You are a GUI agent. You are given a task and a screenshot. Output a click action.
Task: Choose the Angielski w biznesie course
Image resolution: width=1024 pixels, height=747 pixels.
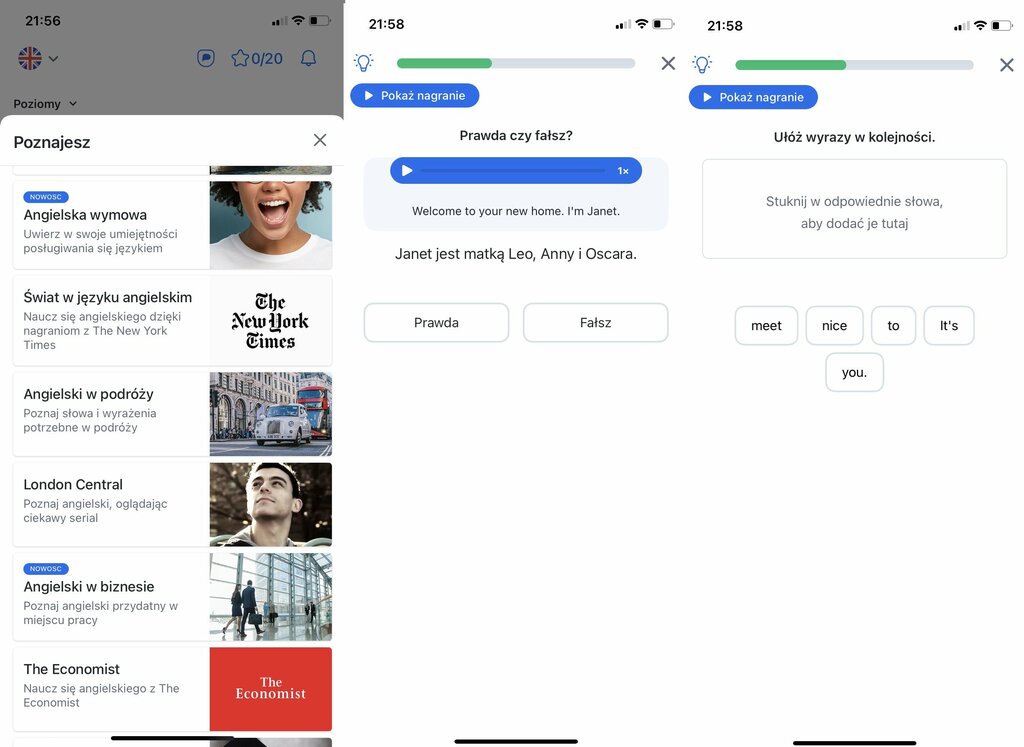(110, 597)
